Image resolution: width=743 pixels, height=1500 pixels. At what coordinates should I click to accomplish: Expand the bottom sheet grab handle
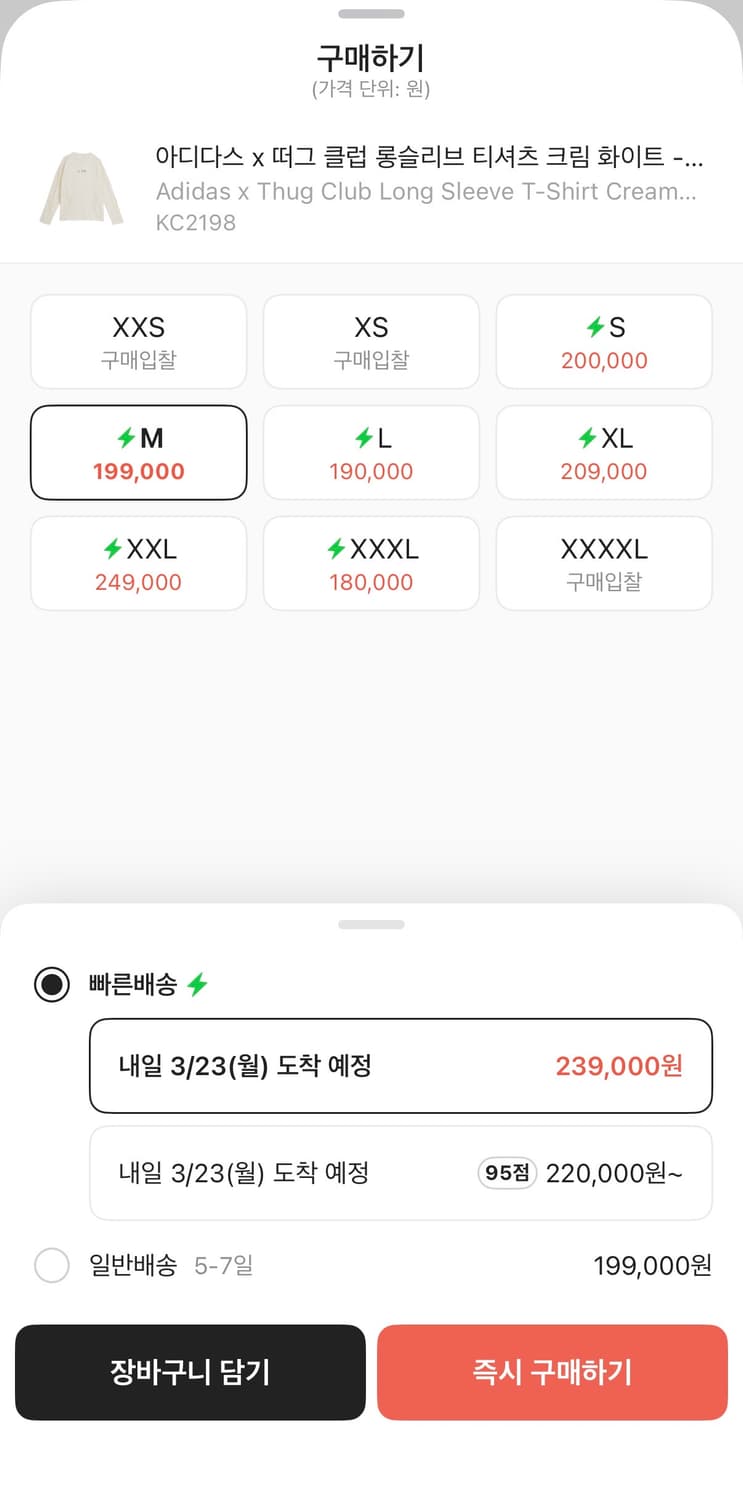pyautogui.click(x=371, y=925)
